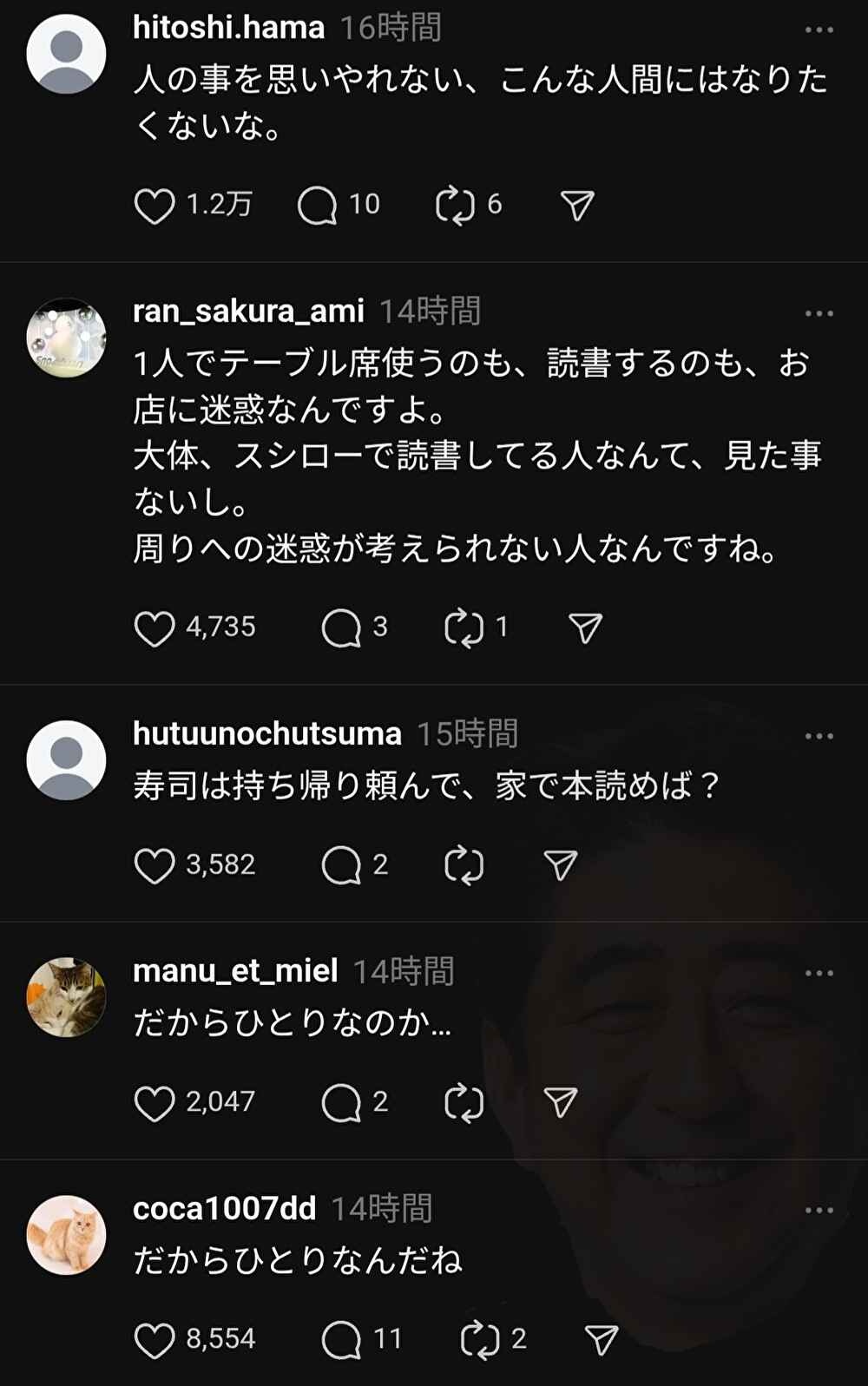Like hutuunochutsuma's comment

click(155, 866)
